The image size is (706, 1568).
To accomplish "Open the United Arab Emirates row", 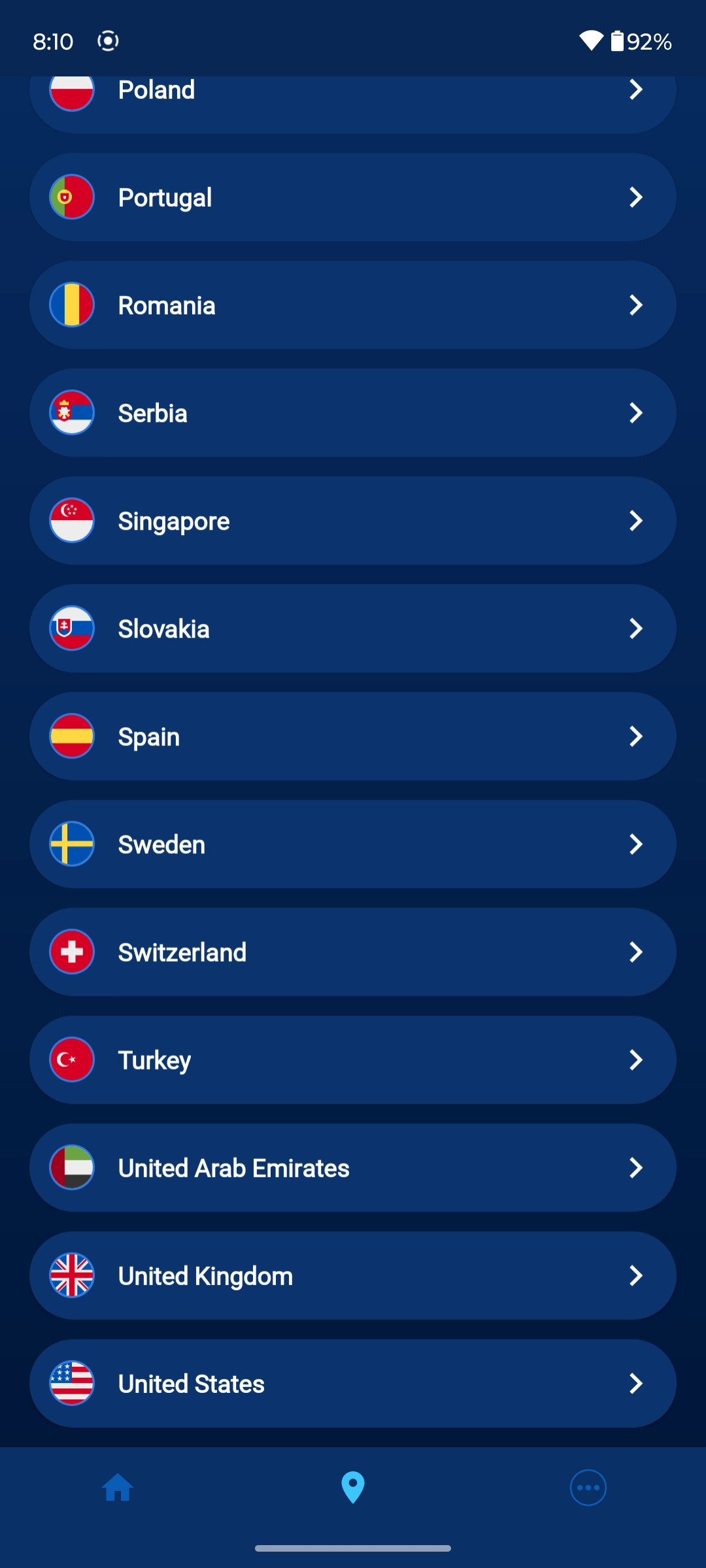I will pos(353,1168).
